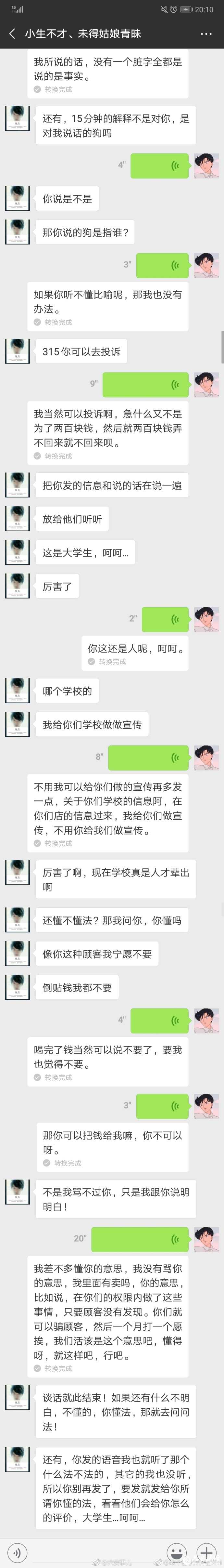Play the 9-second voice message
The height and width of the screenshot is (1568, 224).
(146, 384)
